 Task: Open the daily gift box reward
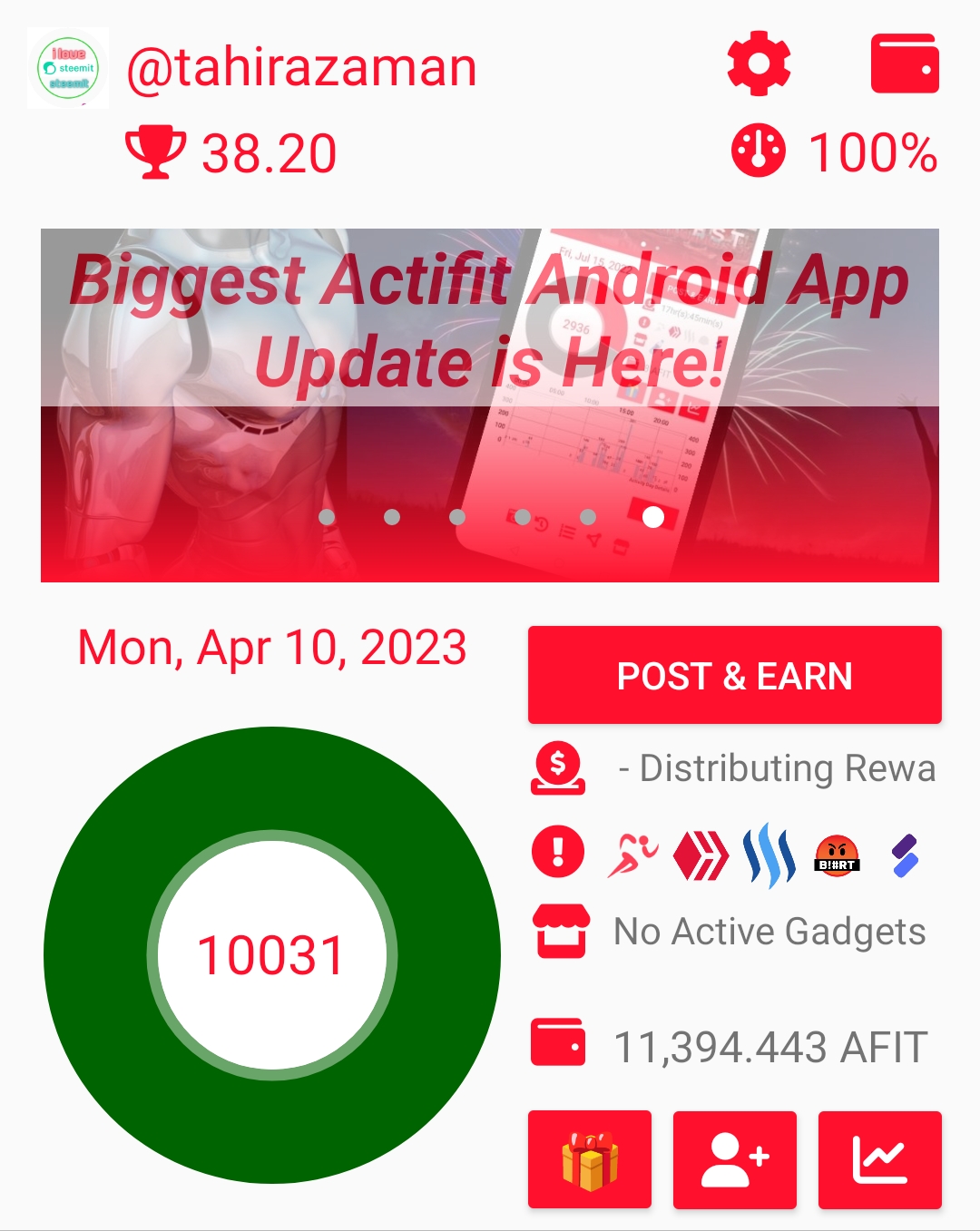point(590,1159)
